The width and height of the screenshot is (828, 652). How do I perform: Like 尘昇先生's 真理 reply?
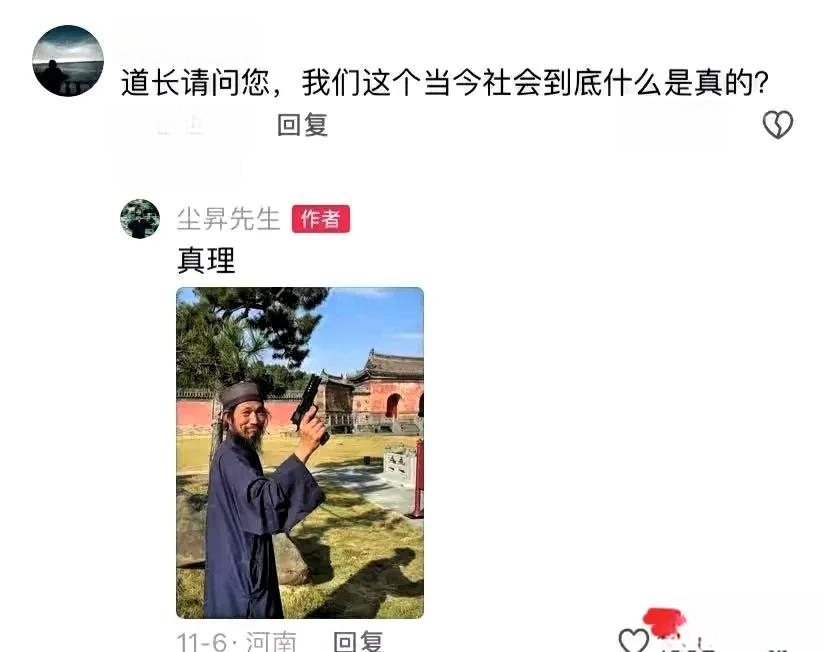[x=633, y=641]
